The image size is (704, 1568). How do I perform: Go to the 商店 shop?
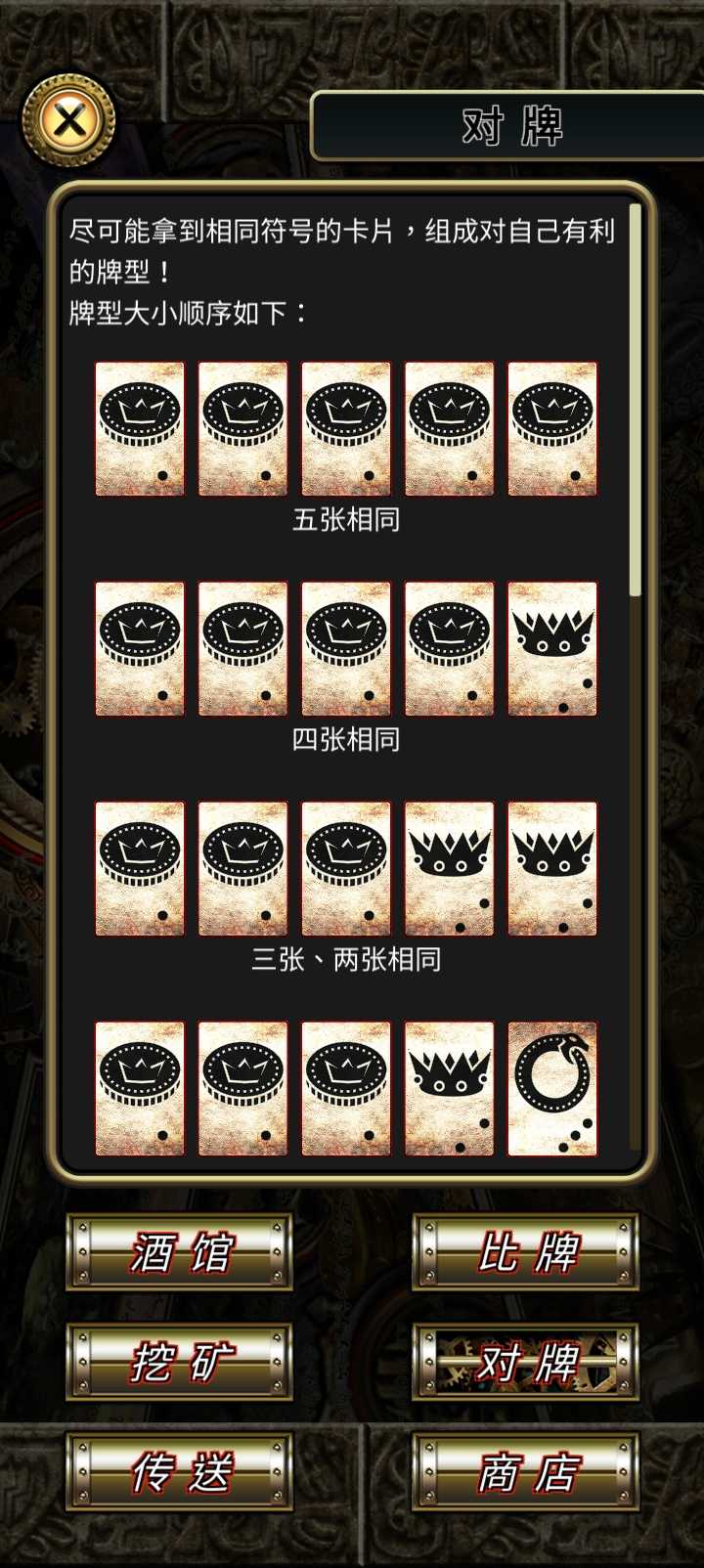coord(526,1472)
